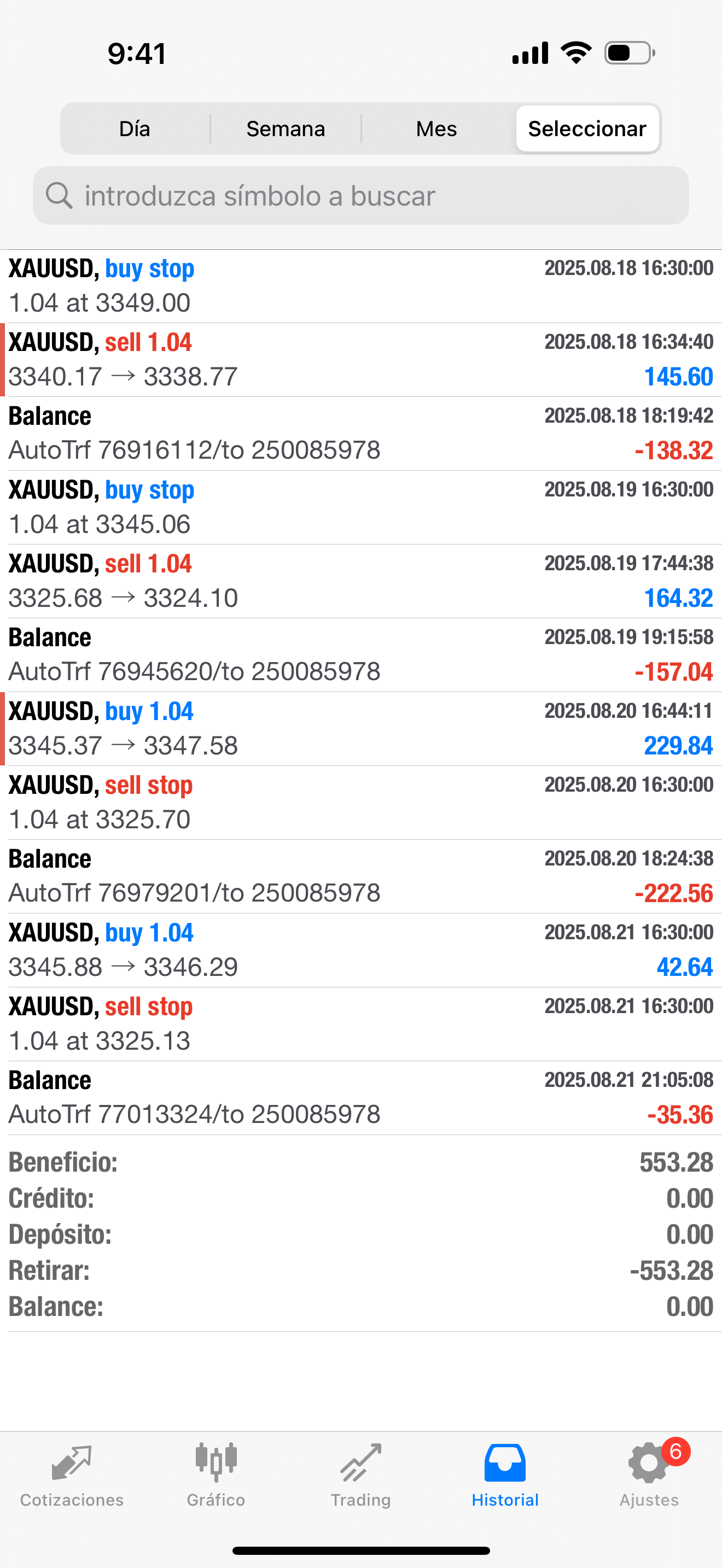This screenshot has height=1568, width=722.
Task: Select the Semana period filter
Action: coord(286,129)
